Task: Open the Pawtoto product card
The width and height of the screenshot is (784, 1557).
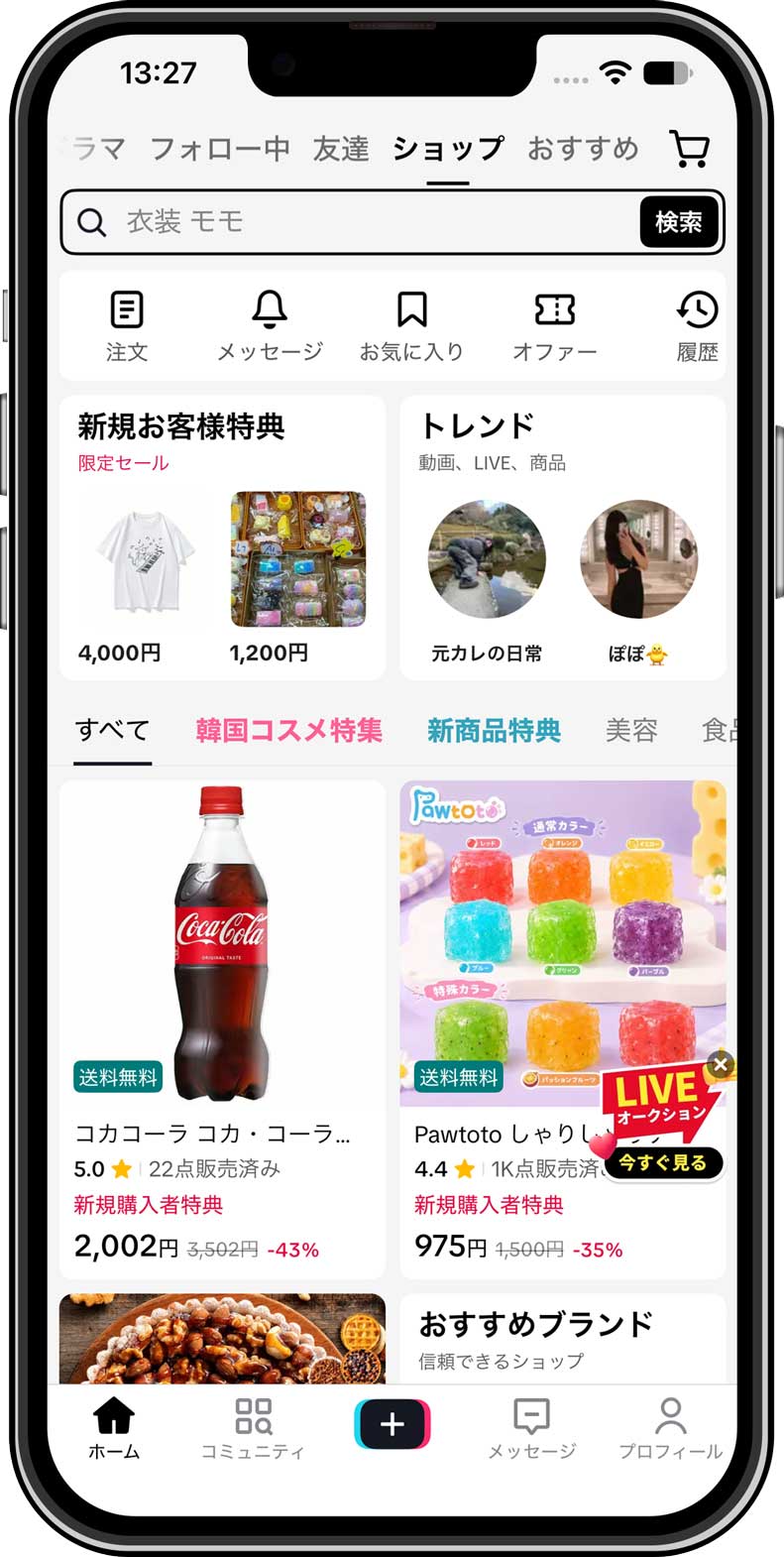Action: pos(563,1029)
